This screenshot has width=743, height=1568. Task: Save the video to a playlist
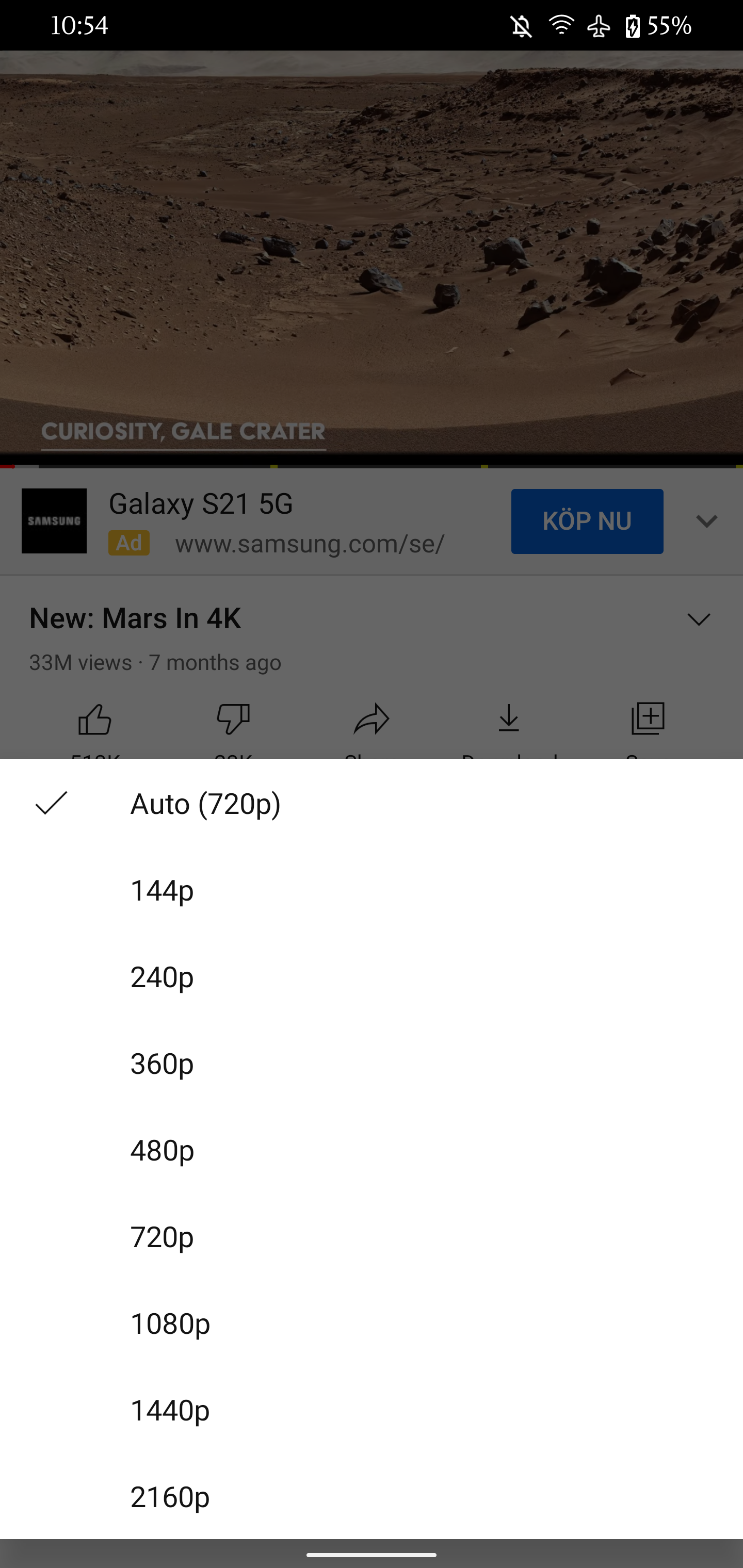pyautogui.click(x=648, y=719)
